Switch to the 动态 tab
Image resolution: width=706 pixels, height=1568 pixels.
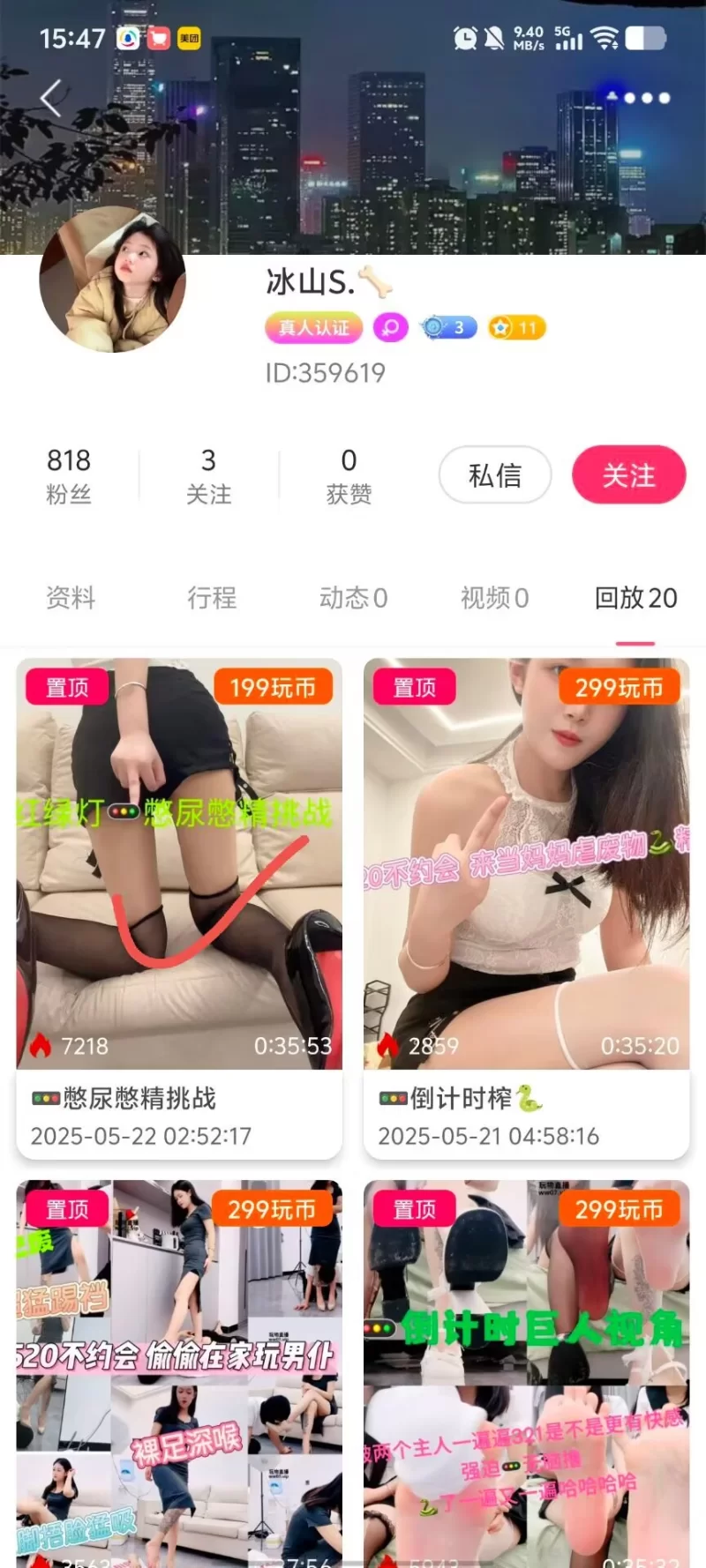point(353,598)
